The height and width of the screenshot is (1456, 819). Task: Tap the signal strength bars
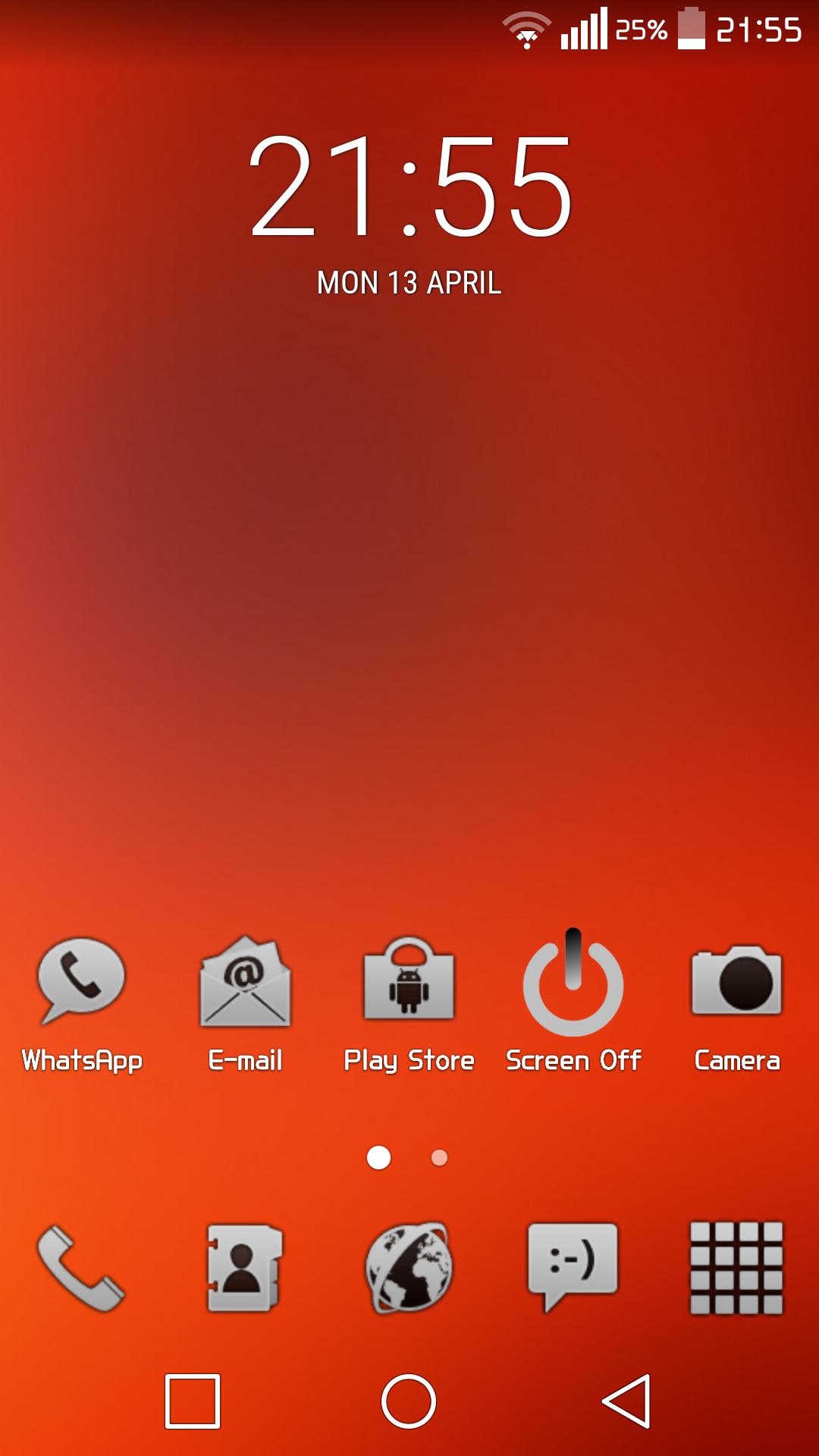coord(584,27)
